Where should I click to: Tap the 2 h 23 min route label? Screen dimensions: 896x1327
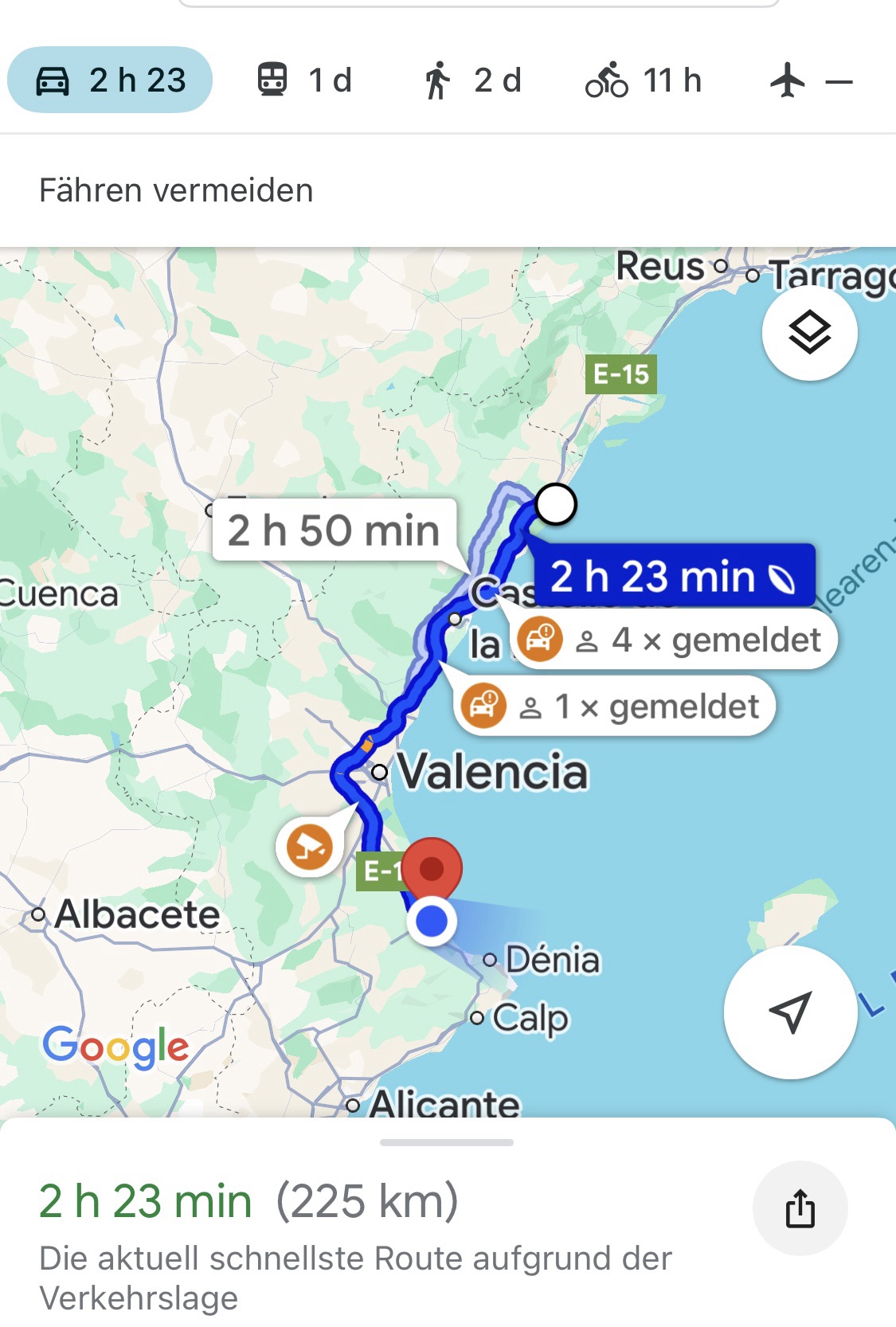click(673, 576)
